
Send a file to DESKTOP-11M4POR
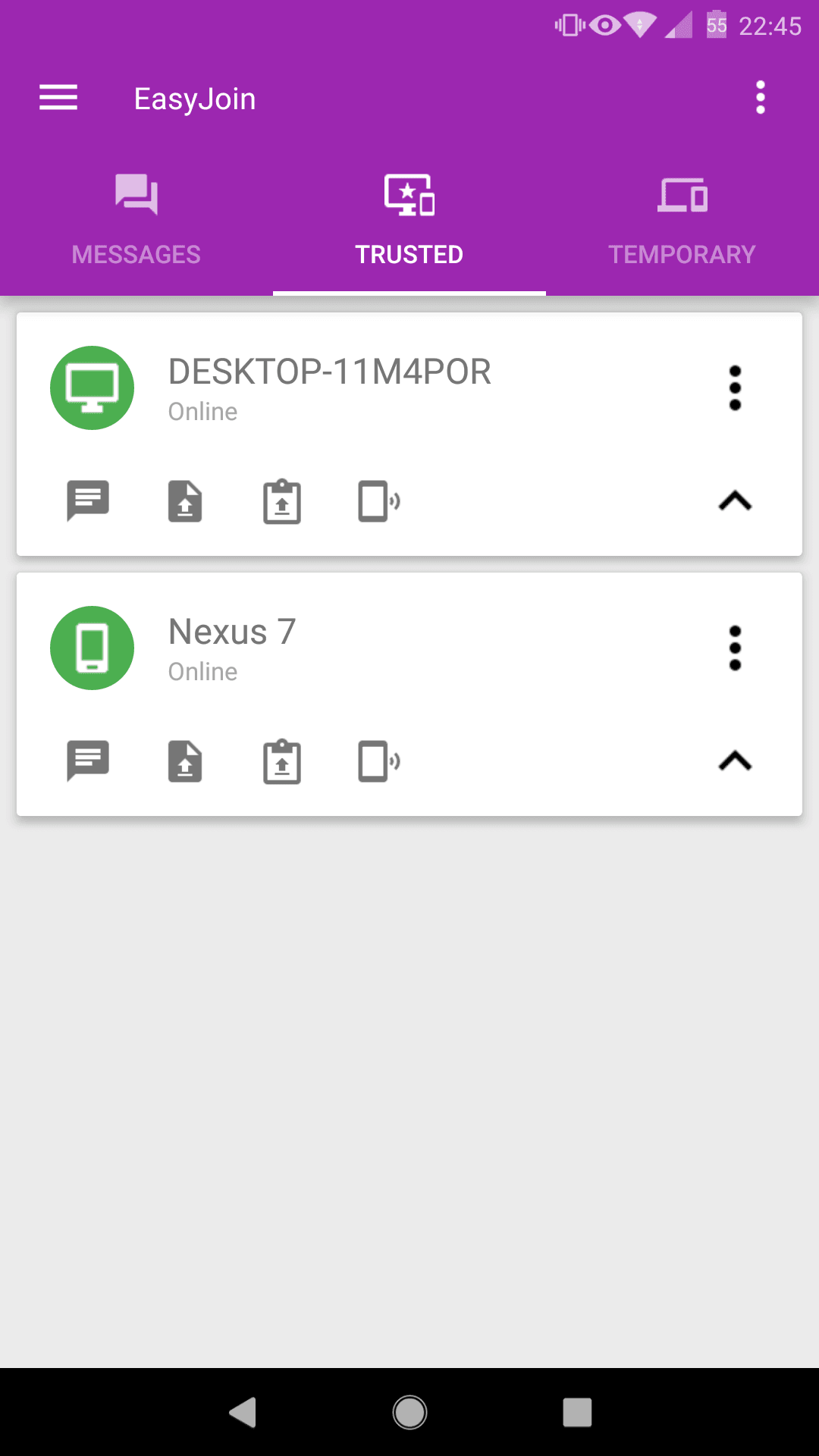pyautogui.click(x=185, y=501)
